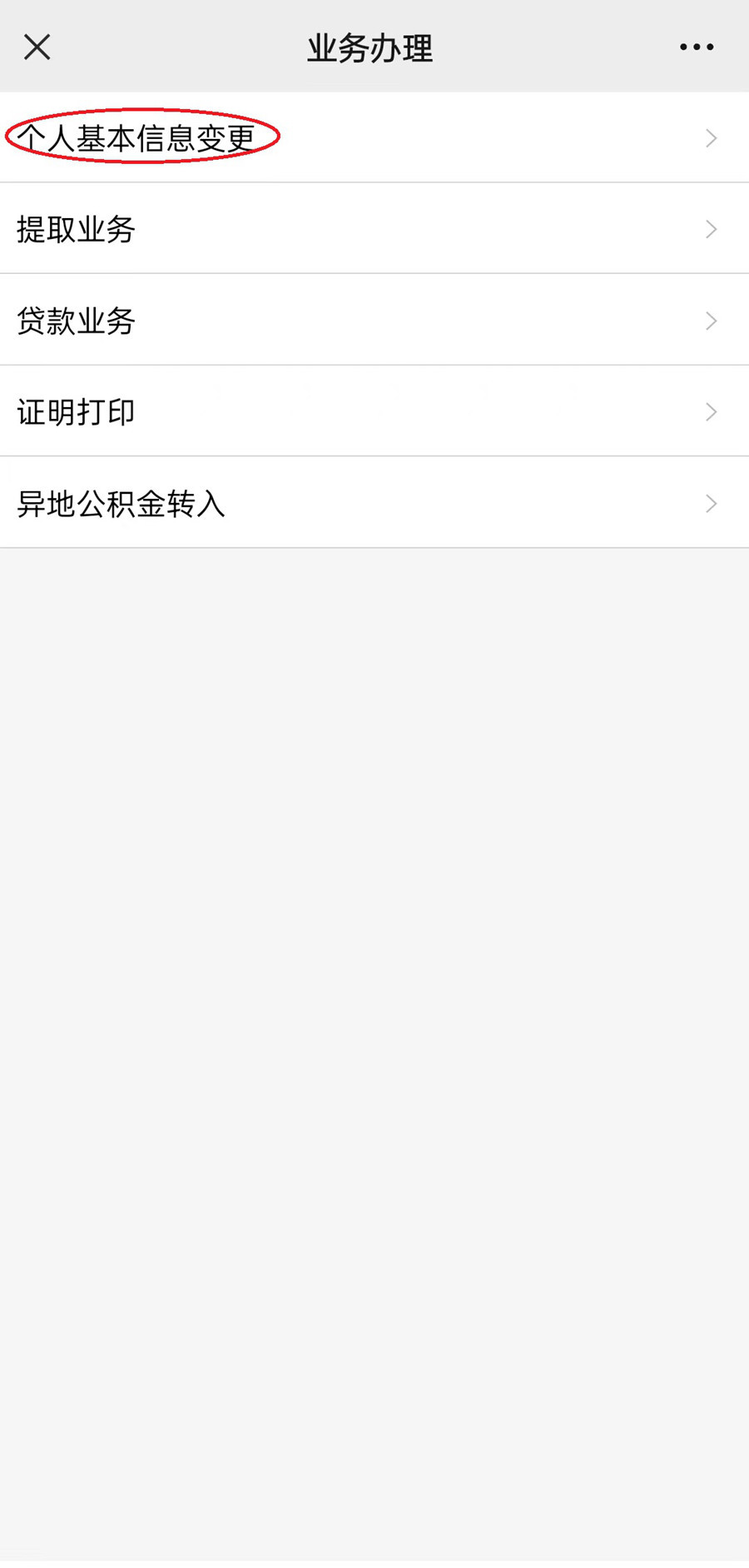749x1568 pixels.
Task: Select 贷款业务
Action: pos(77,321)
